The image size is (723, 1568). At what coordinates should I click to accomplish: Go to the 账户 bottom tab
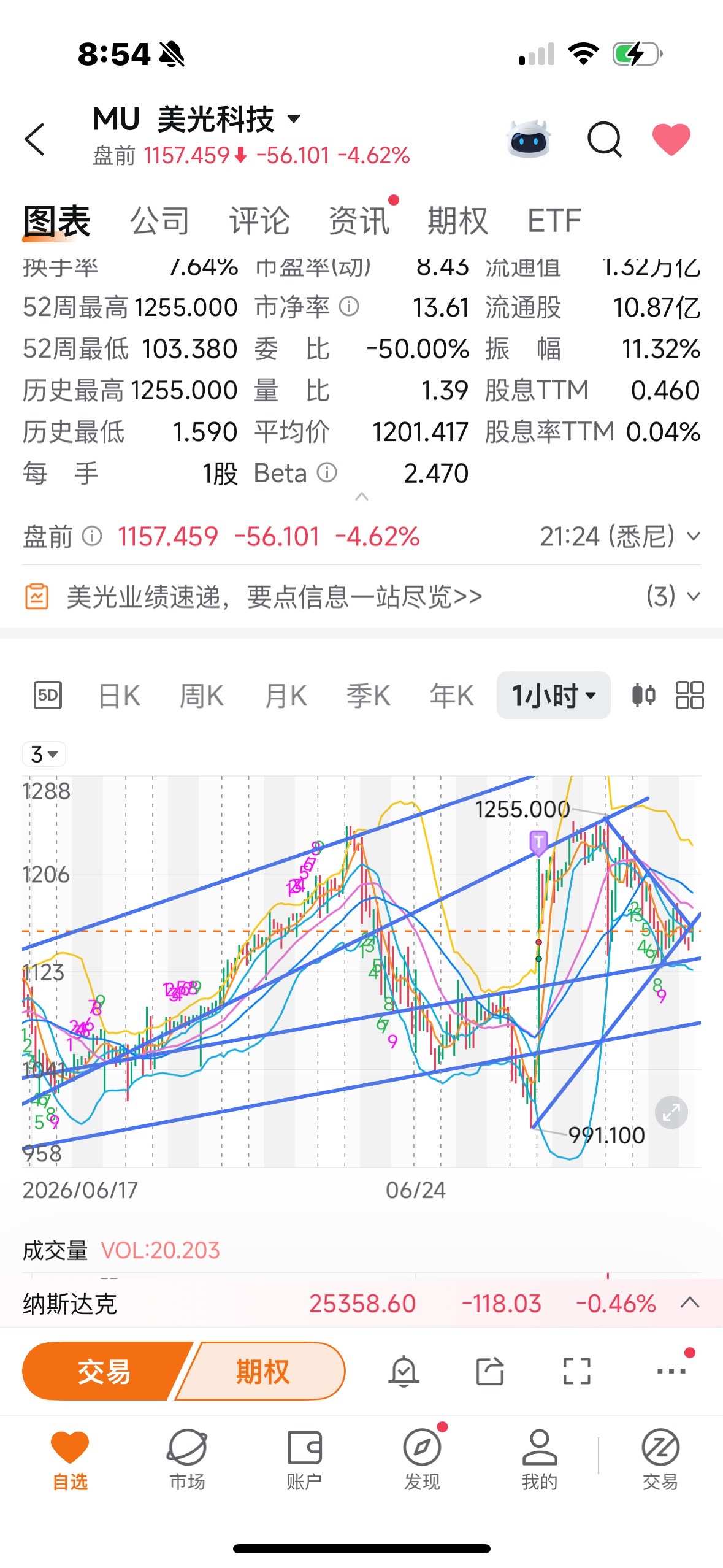point(304,1460)
